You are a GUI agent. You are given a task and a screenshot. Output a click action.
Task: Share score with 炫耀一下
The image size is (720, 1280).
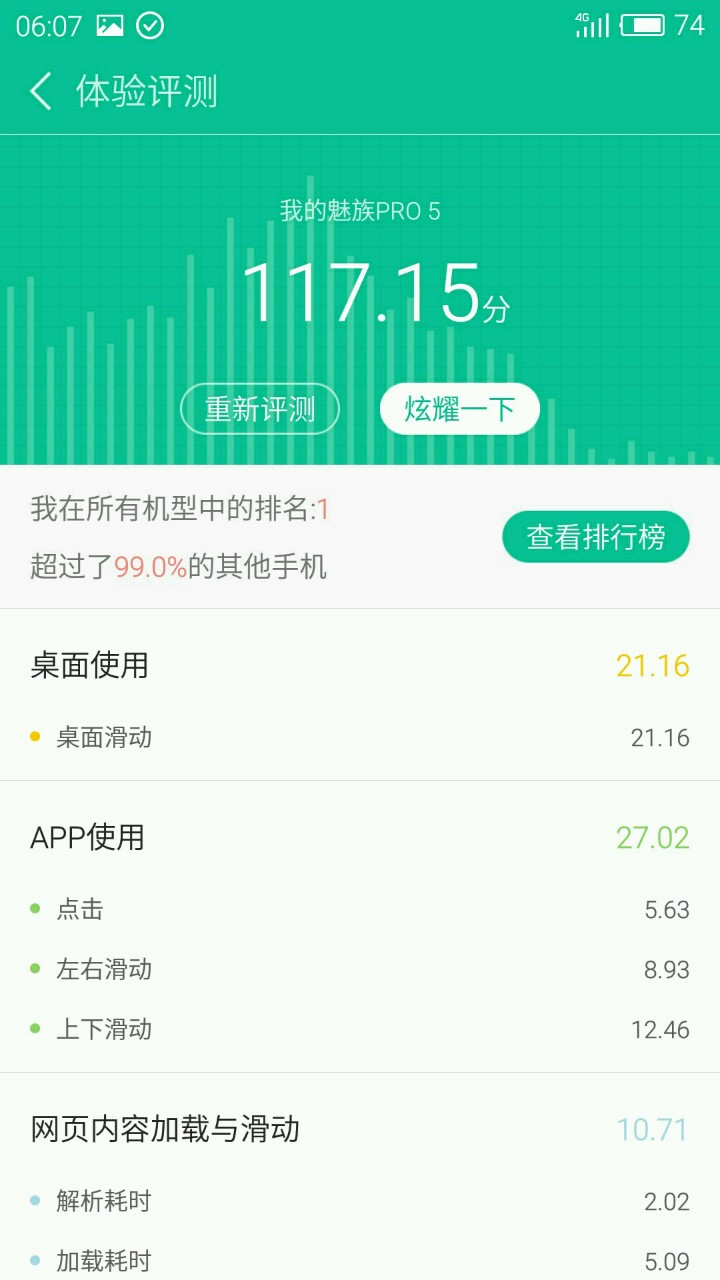coord(460,409)
